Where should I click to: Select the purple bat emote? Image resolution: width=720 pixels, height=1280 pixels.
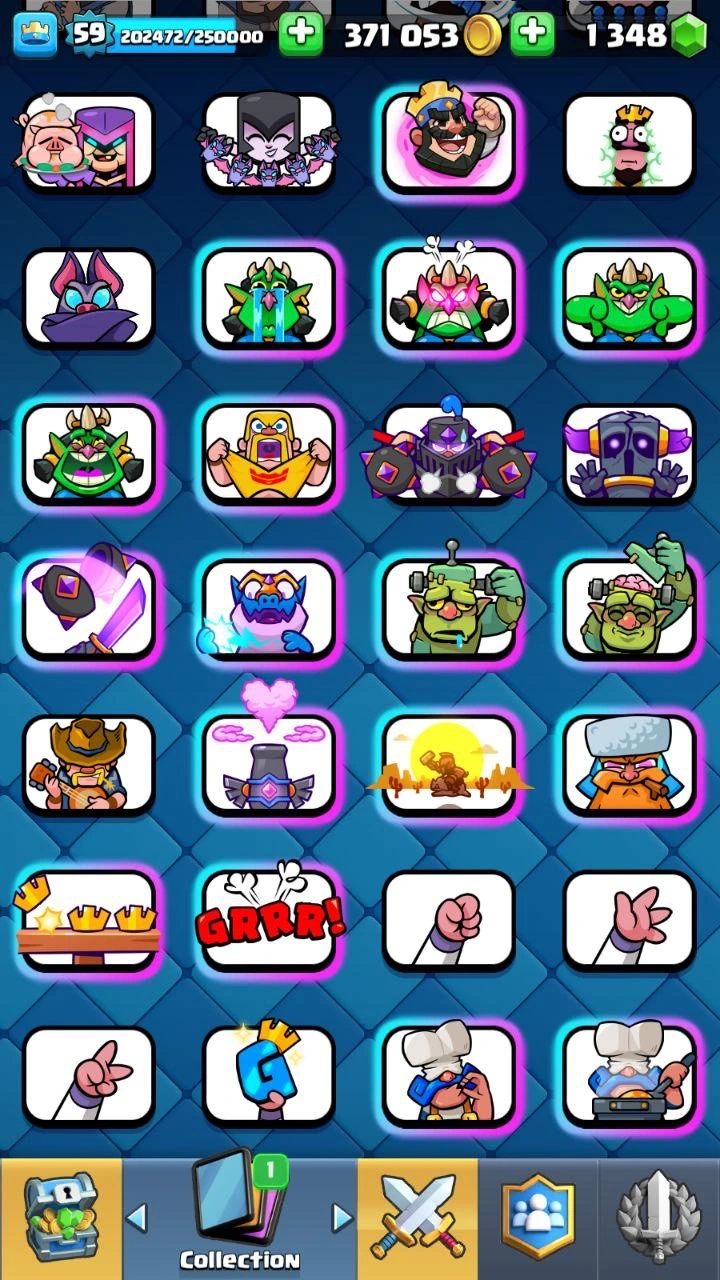coord(89,298)
